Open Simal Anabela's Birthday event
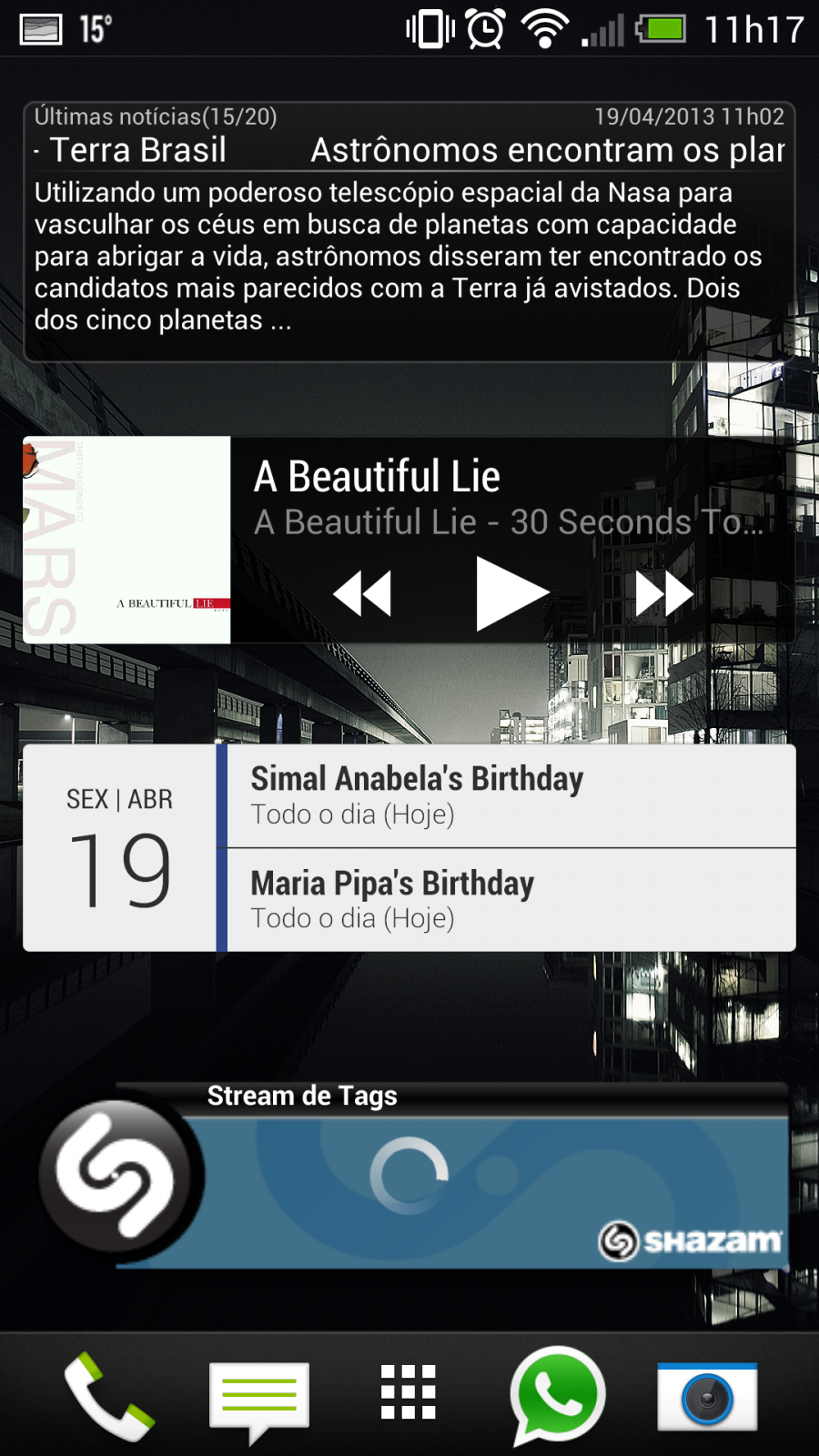This screenshot has height=1456, width=819. point(511,796)
